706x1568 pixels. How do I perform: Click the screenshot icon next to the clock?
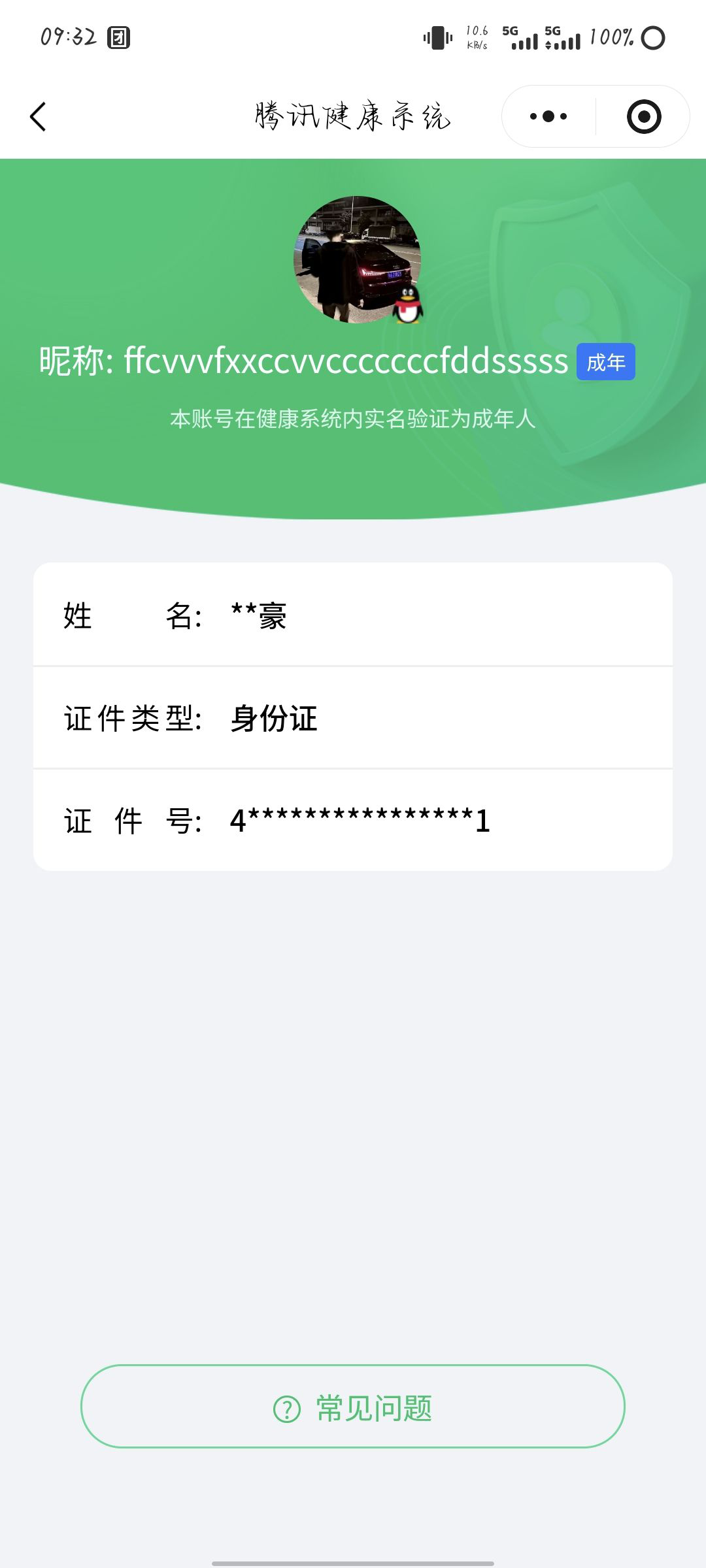pyautogui.click(x=118, y=39)
